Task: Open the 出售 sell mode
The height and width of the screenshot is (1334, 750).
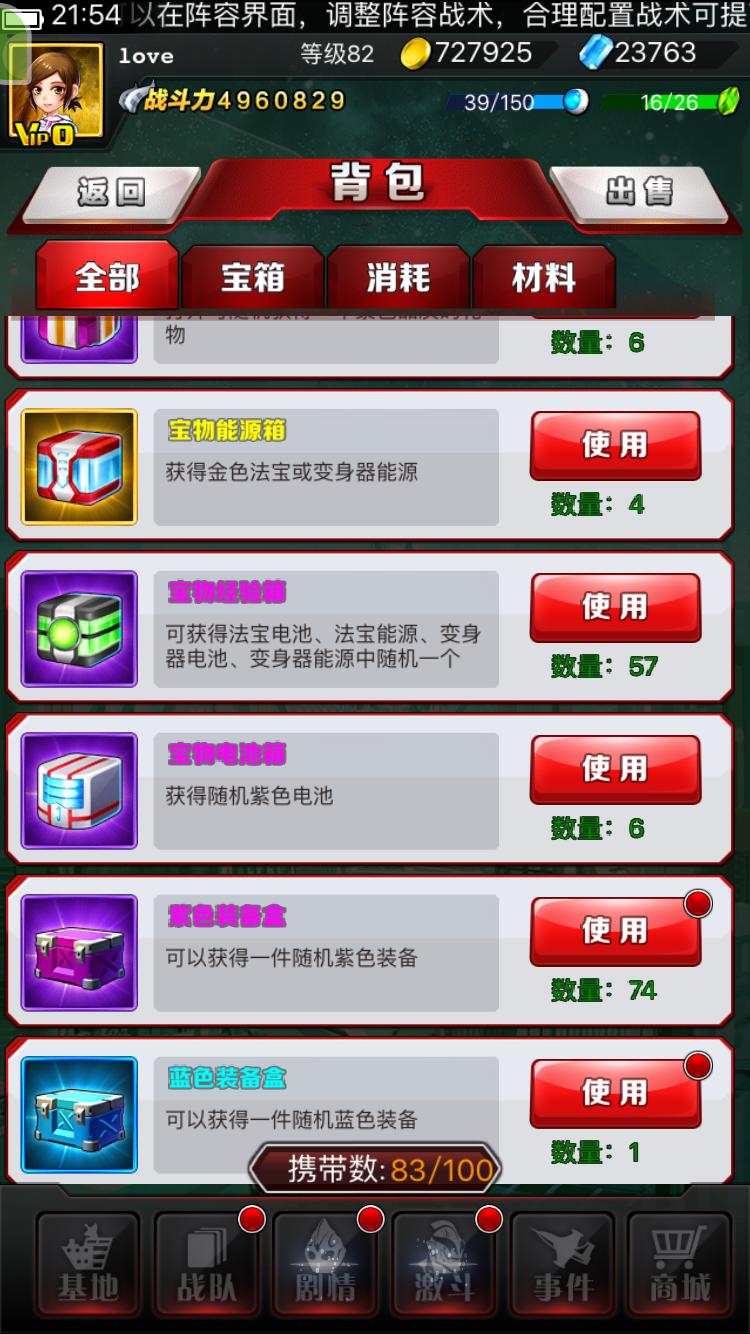Action: pyautogui.click(x=638, y=191)
